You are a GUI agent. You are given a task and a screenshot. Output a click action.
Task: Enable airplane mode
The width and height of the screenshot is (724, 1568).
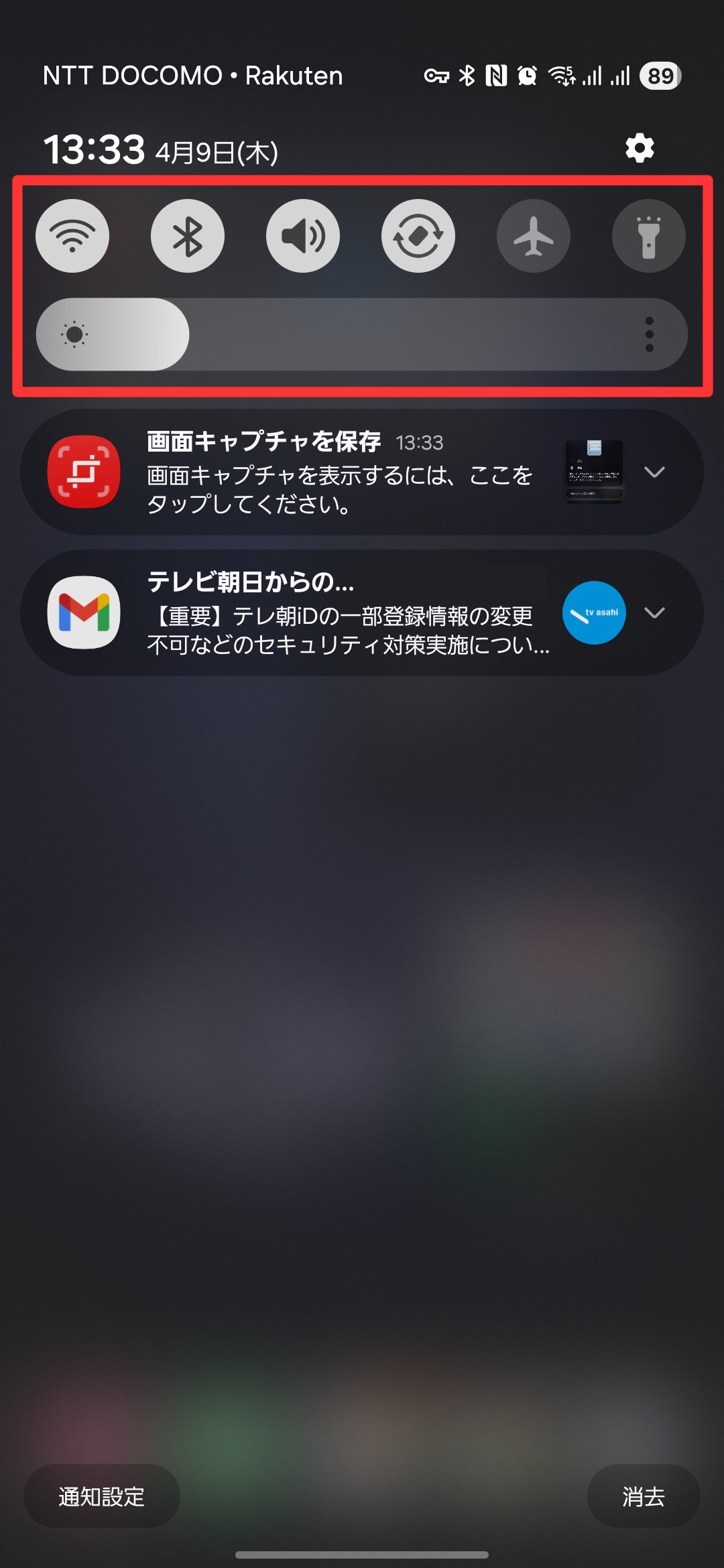534,236
